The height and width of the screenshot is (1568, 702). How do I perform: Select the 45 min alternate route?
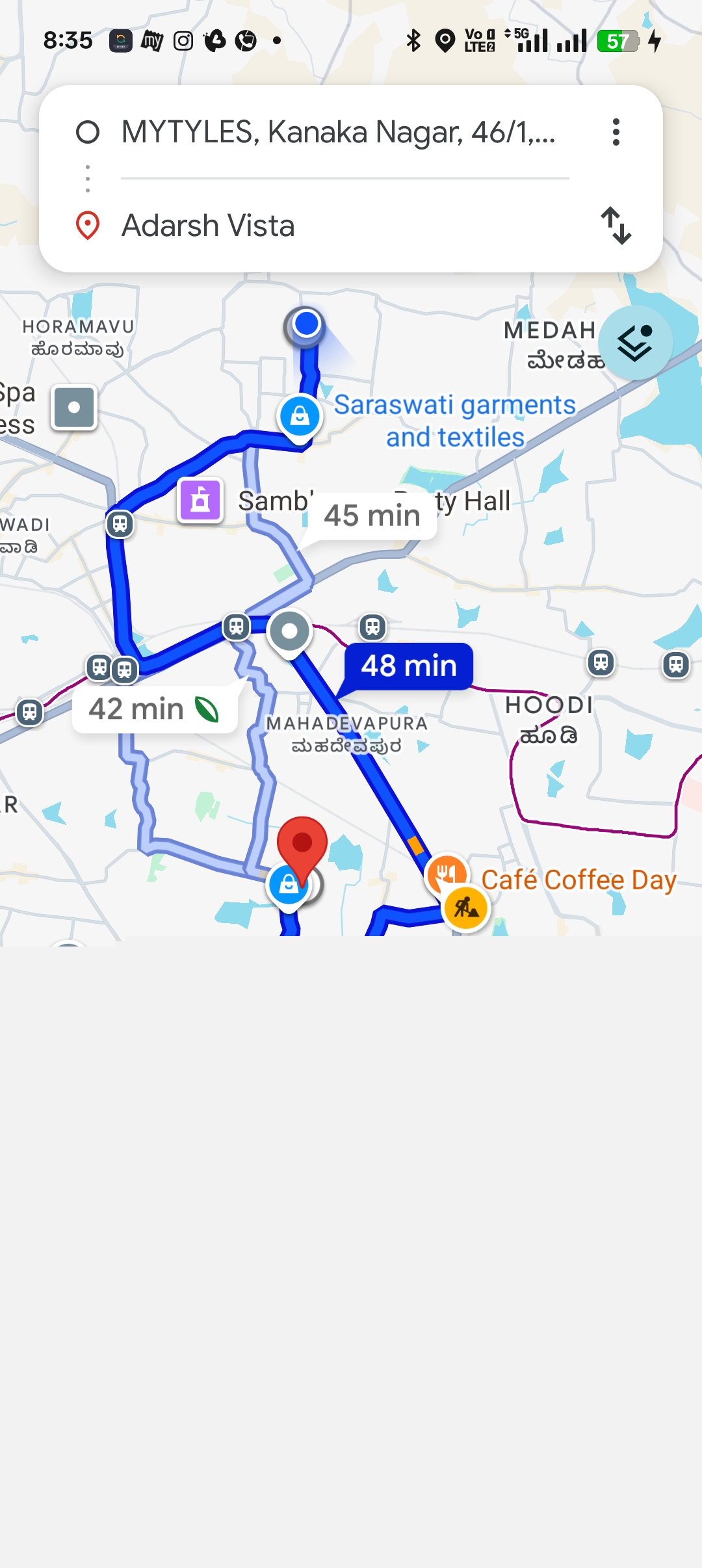(372, 516)
